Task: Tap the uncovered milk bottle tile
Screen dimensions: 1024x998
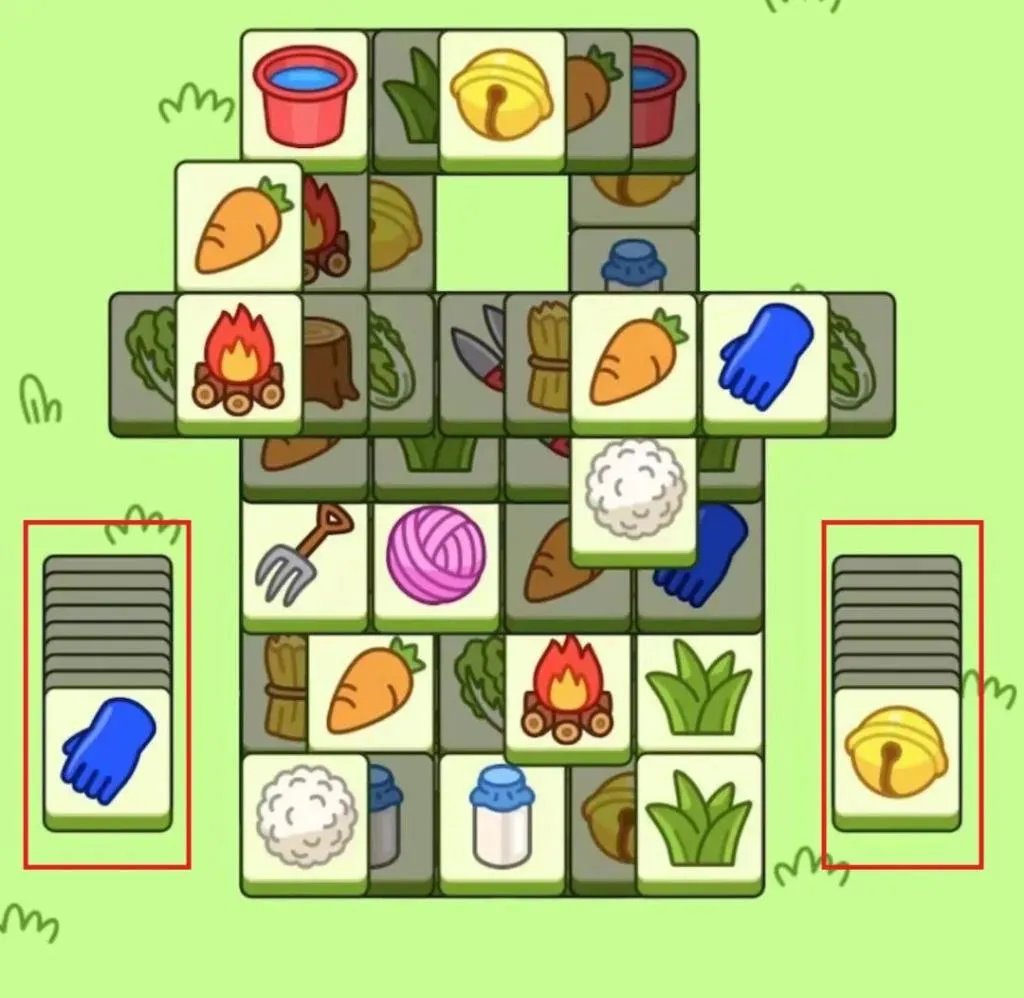Action: point(500,816)
